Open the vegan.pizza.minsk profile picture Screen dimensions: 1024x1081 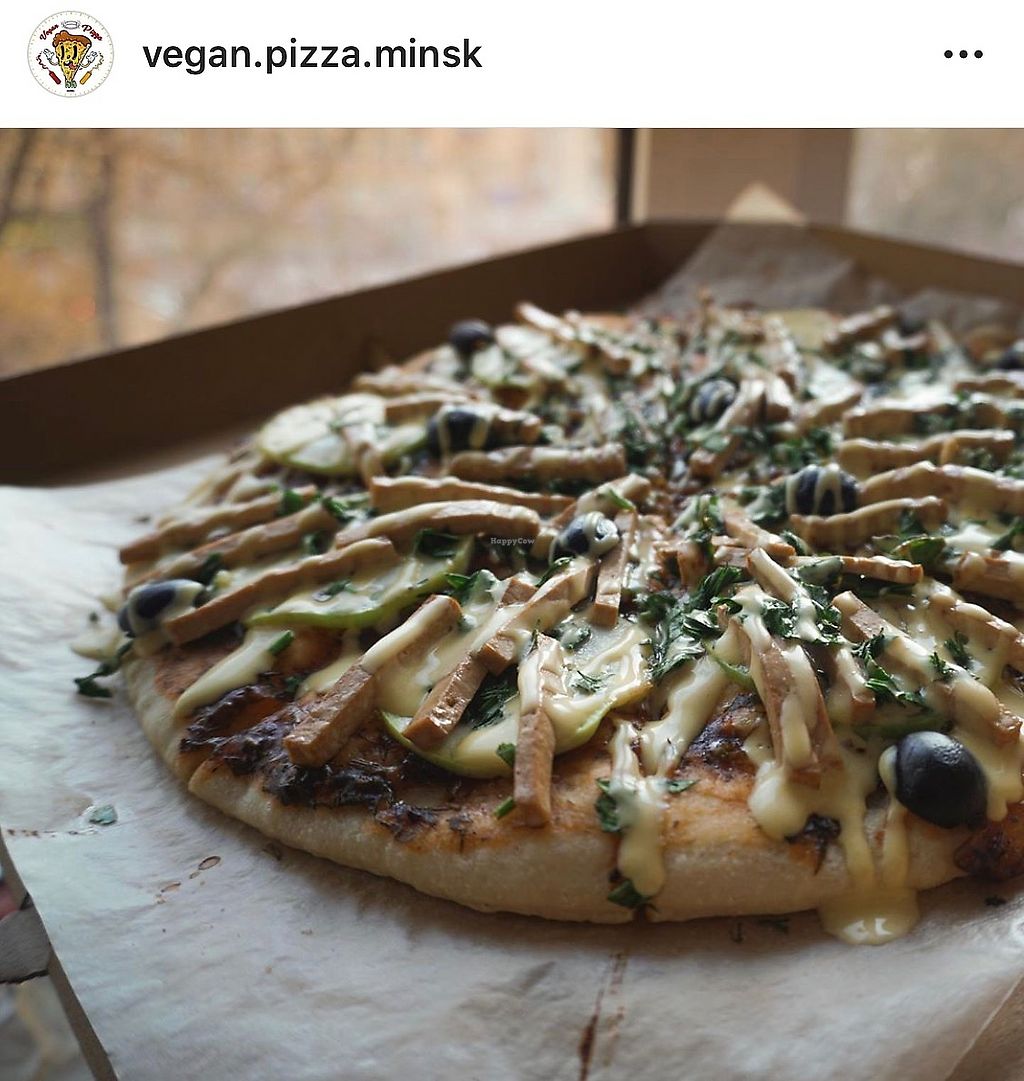pyautogui.click(x=70, y=54)
